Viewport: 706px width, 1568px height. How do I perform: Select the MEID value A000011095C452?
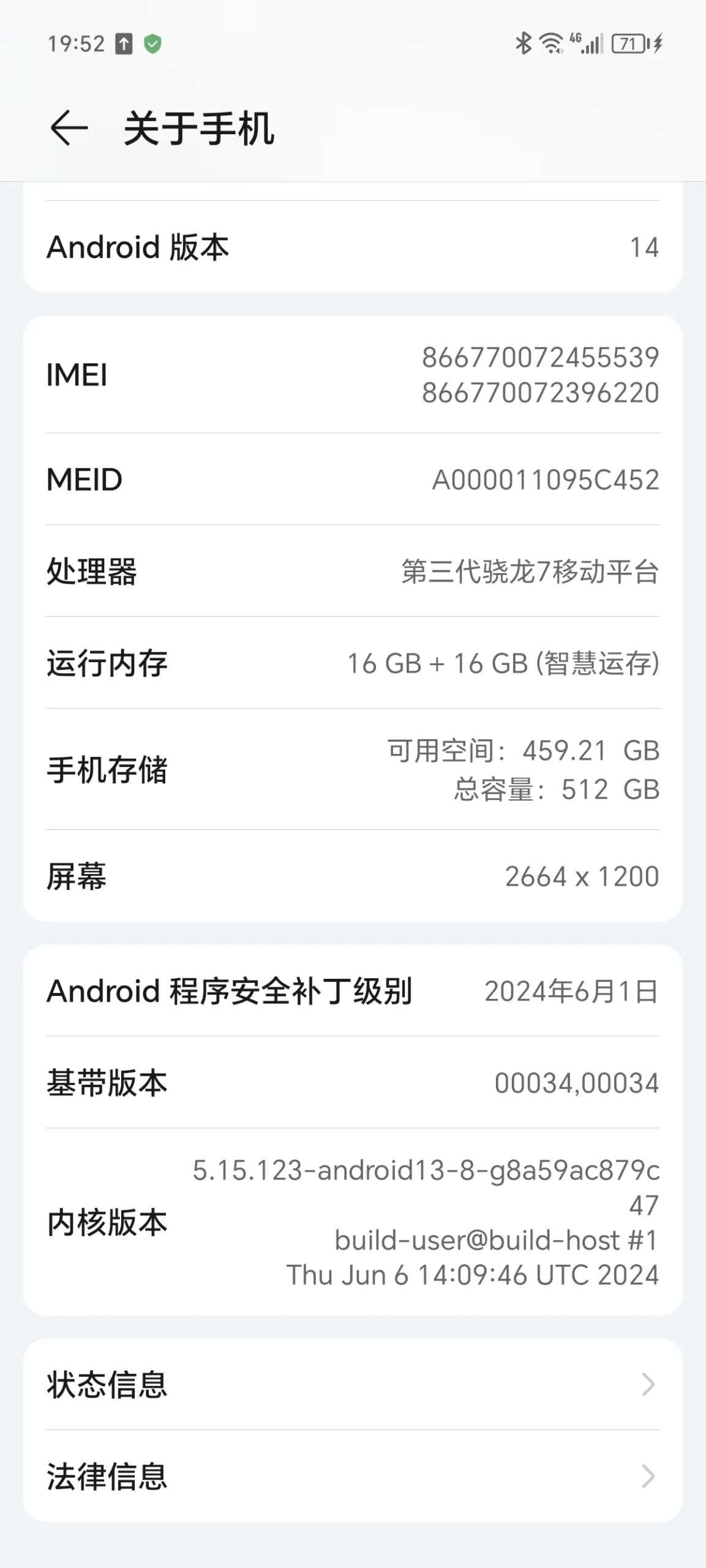point(545,481)
